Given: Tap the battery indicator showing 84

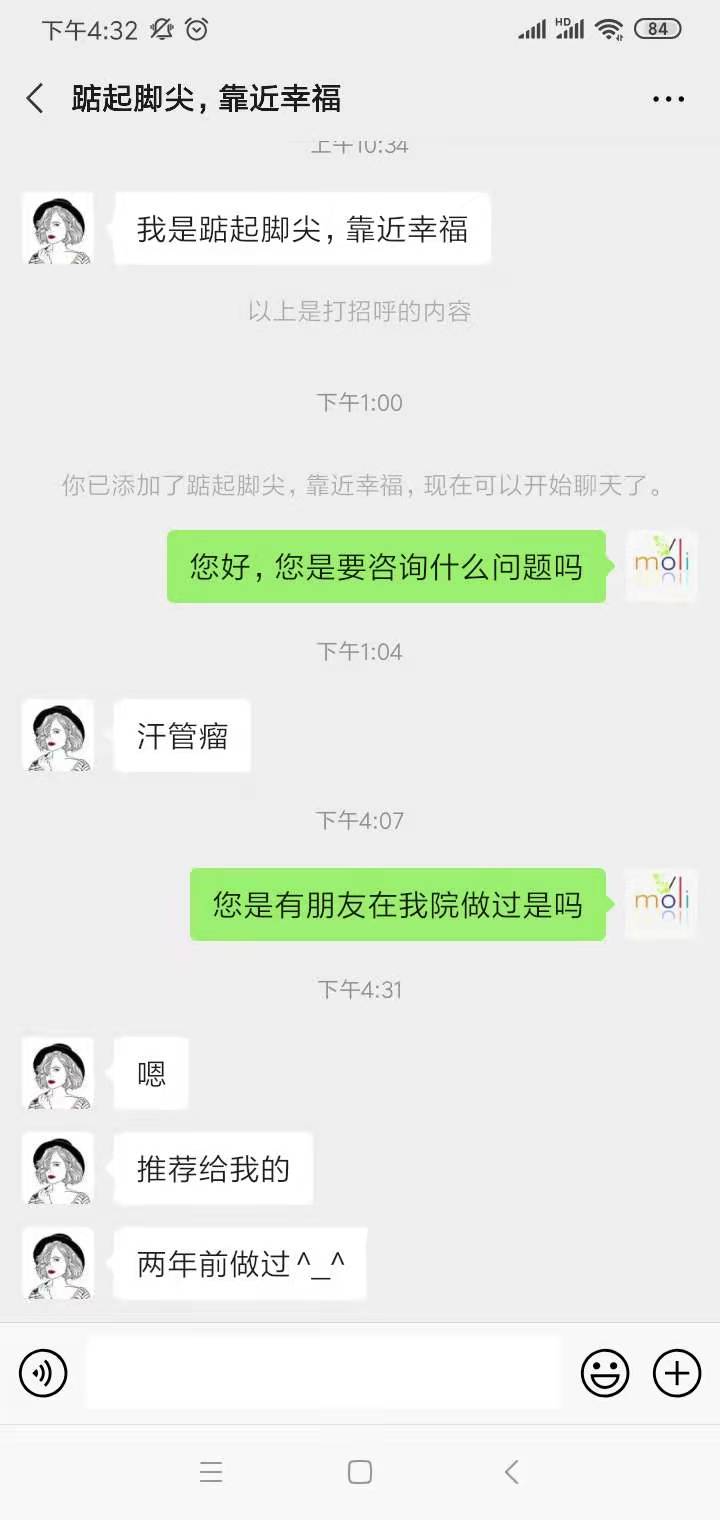Looking at the screenshot, I should coord(657,29).
